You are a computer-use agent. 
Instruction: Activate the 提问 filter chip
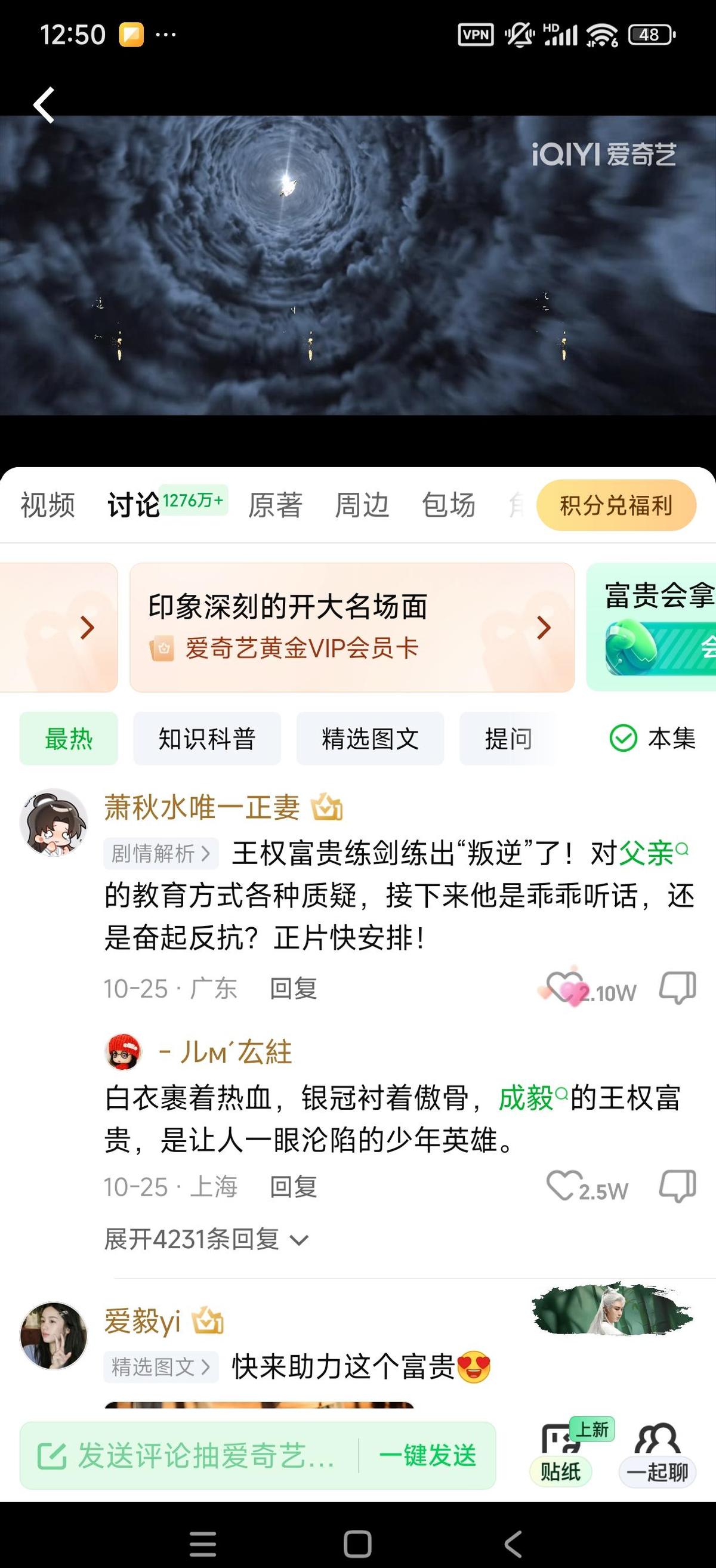point(507,738)
